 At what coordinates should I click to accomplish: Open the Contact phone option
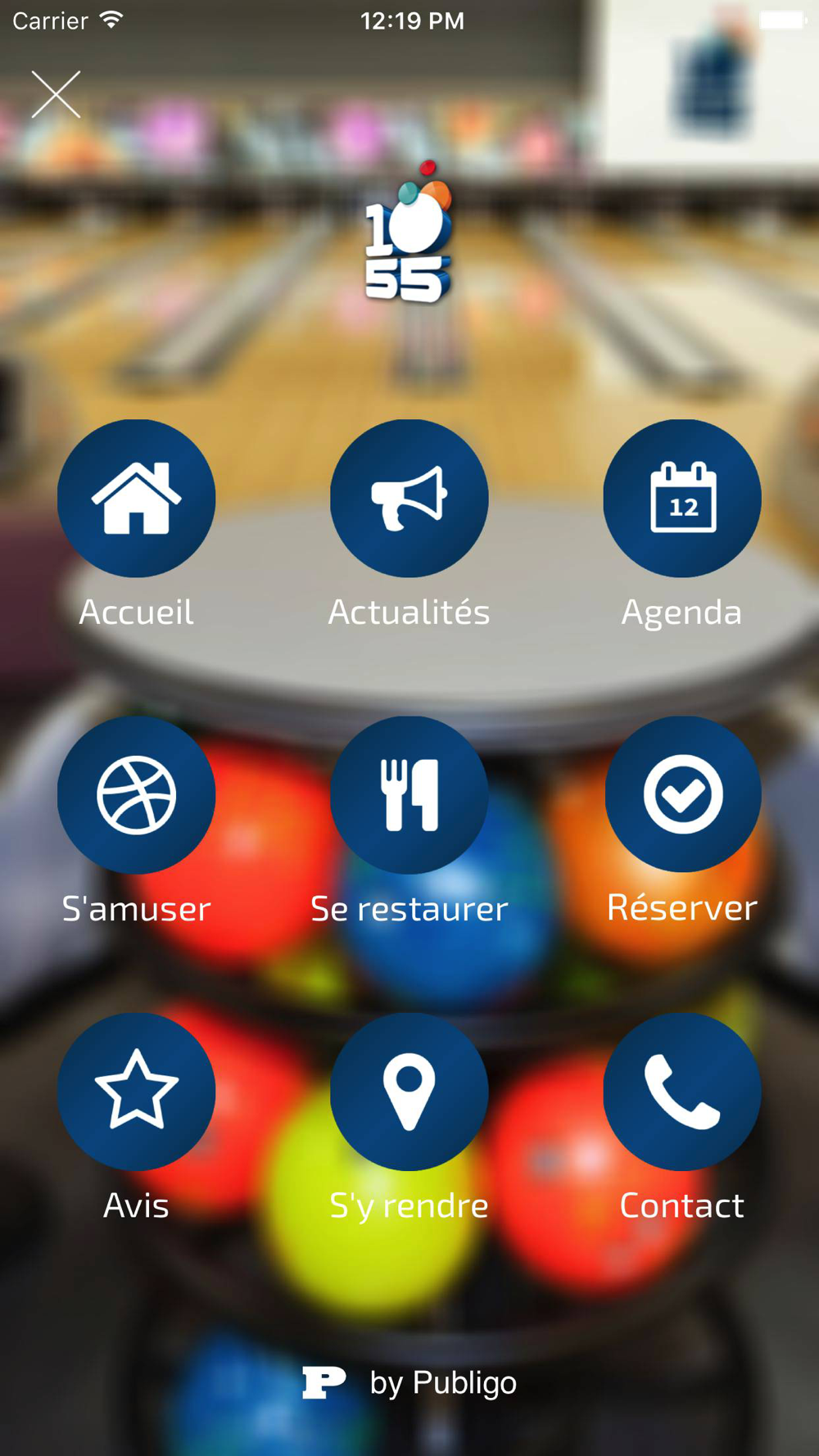pos(681,1092)
